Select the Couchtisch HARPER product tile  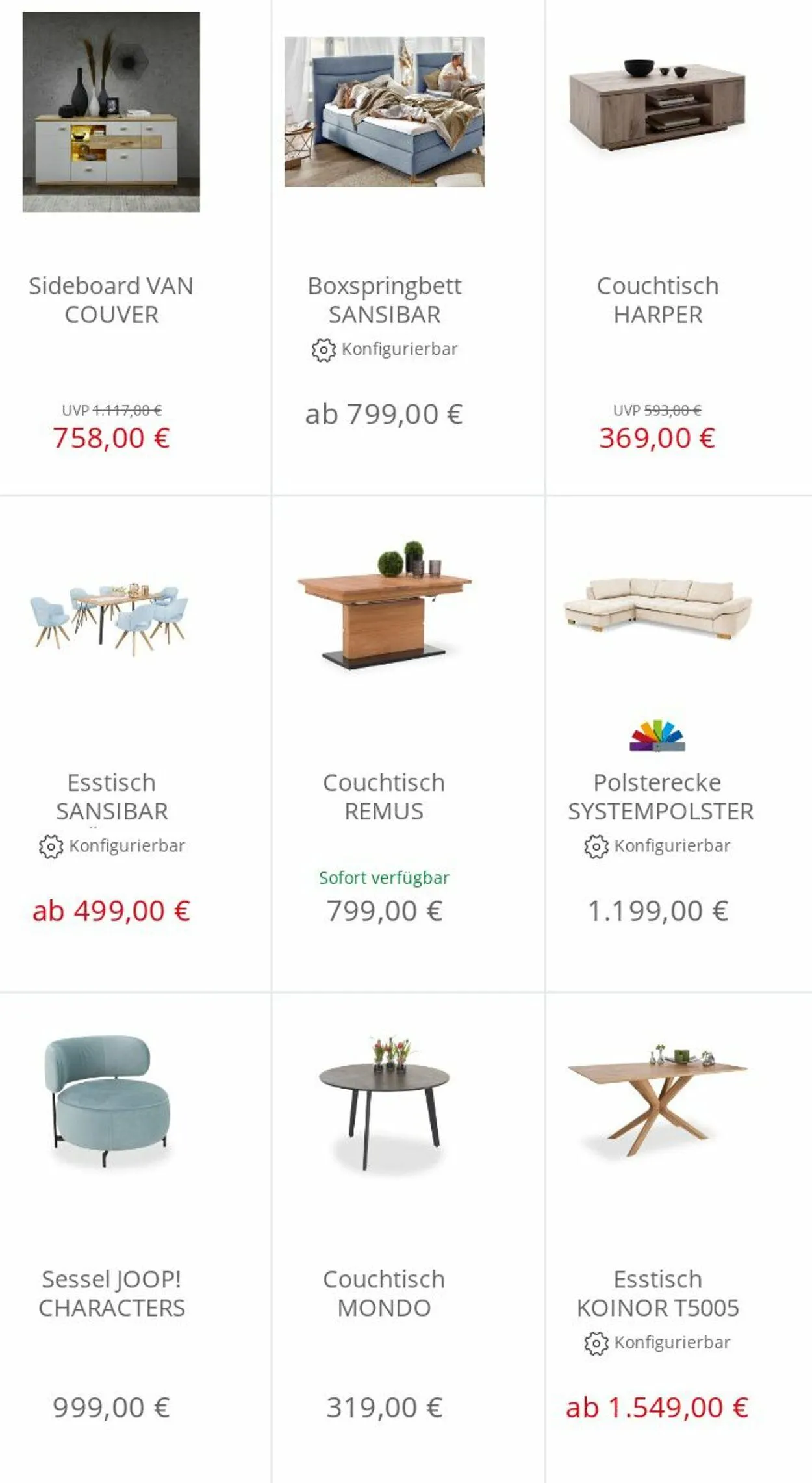(x=679, y=247)
